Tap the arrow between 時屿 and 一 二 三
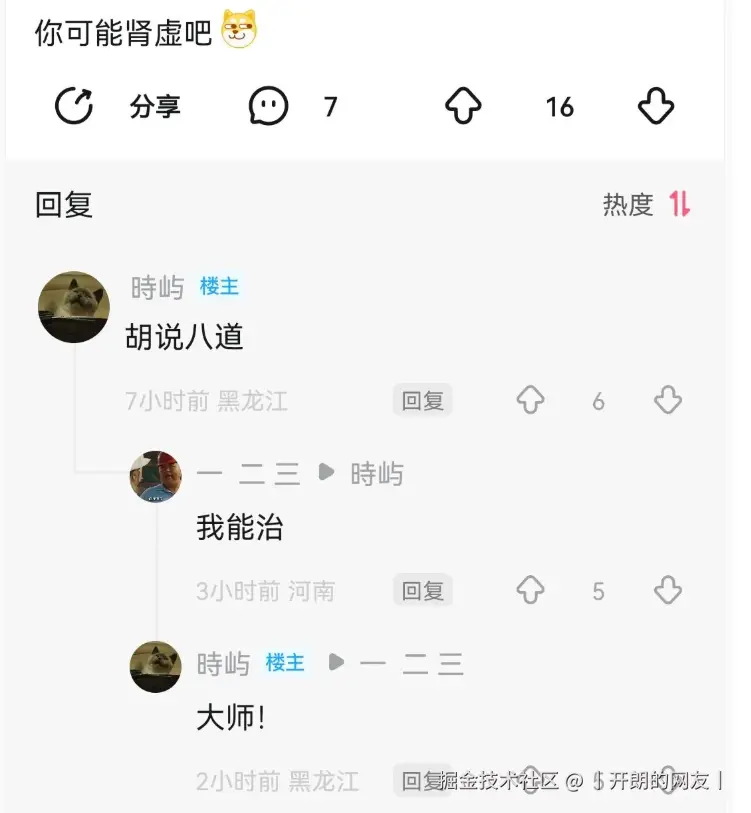Screen dimensions: 751x813 click(x=337, y=662)
